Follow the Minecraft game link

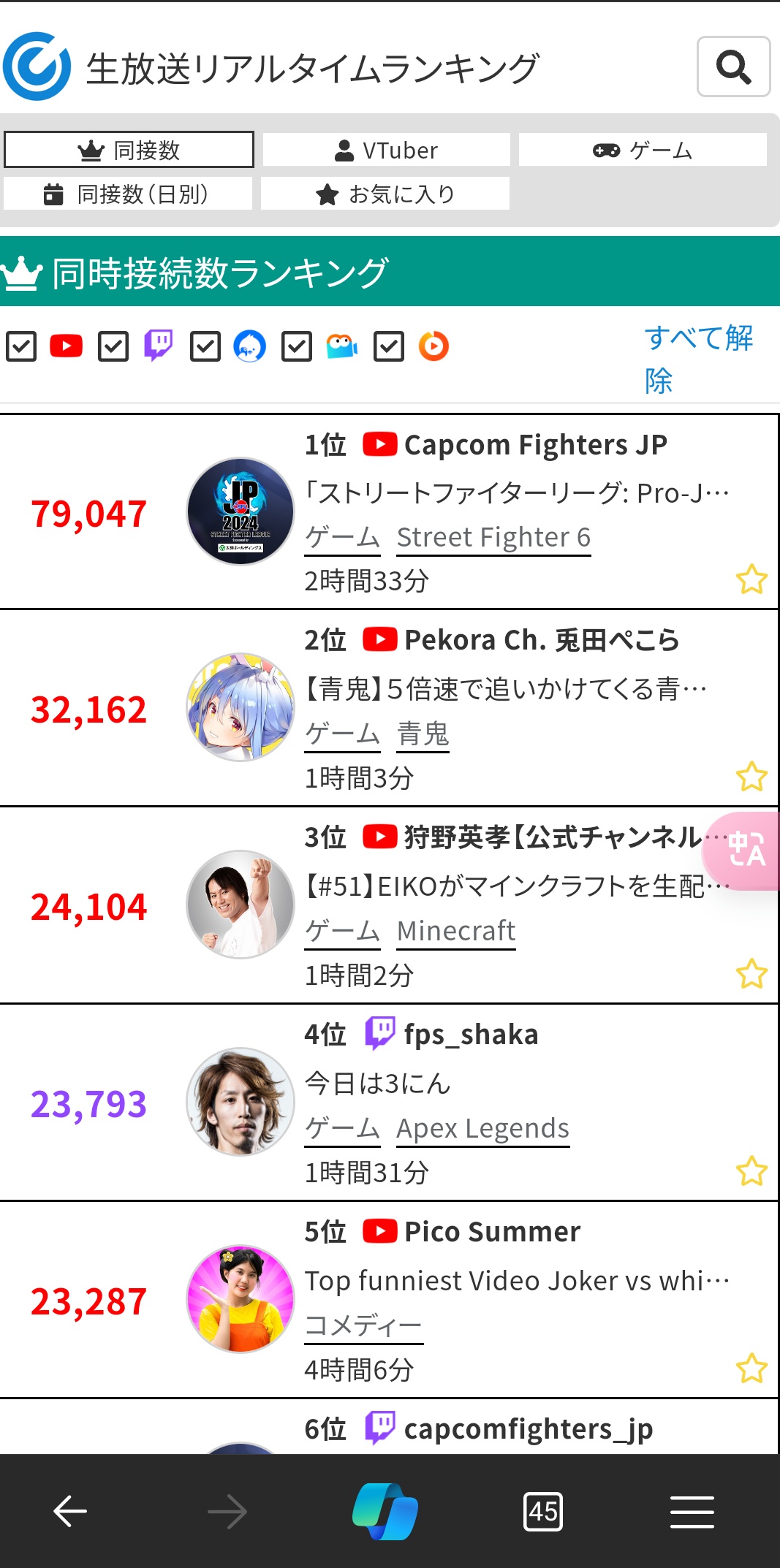pyautogui.click(x=456, y=931)
